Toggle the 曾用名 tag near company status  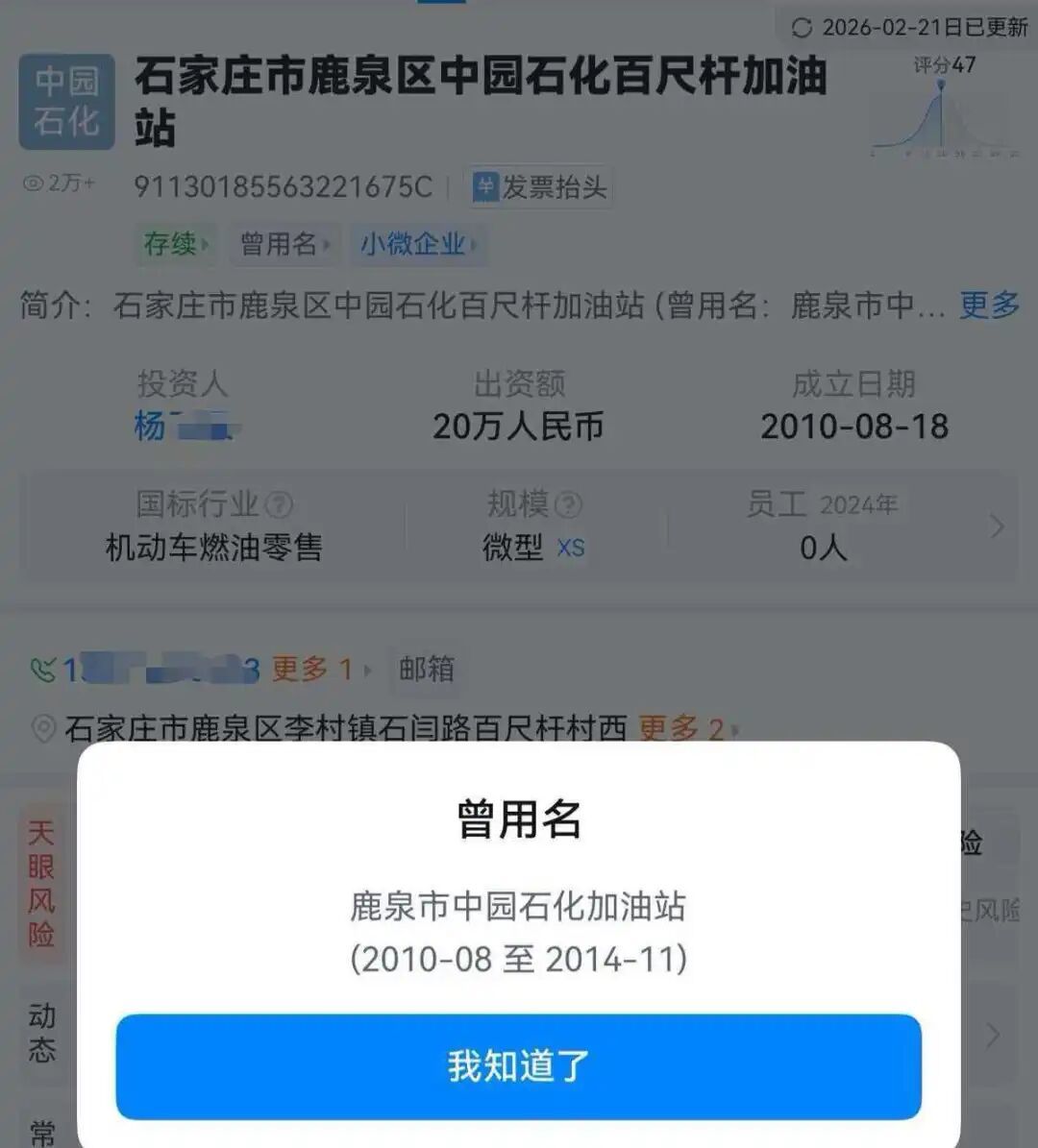pos(284,245)
